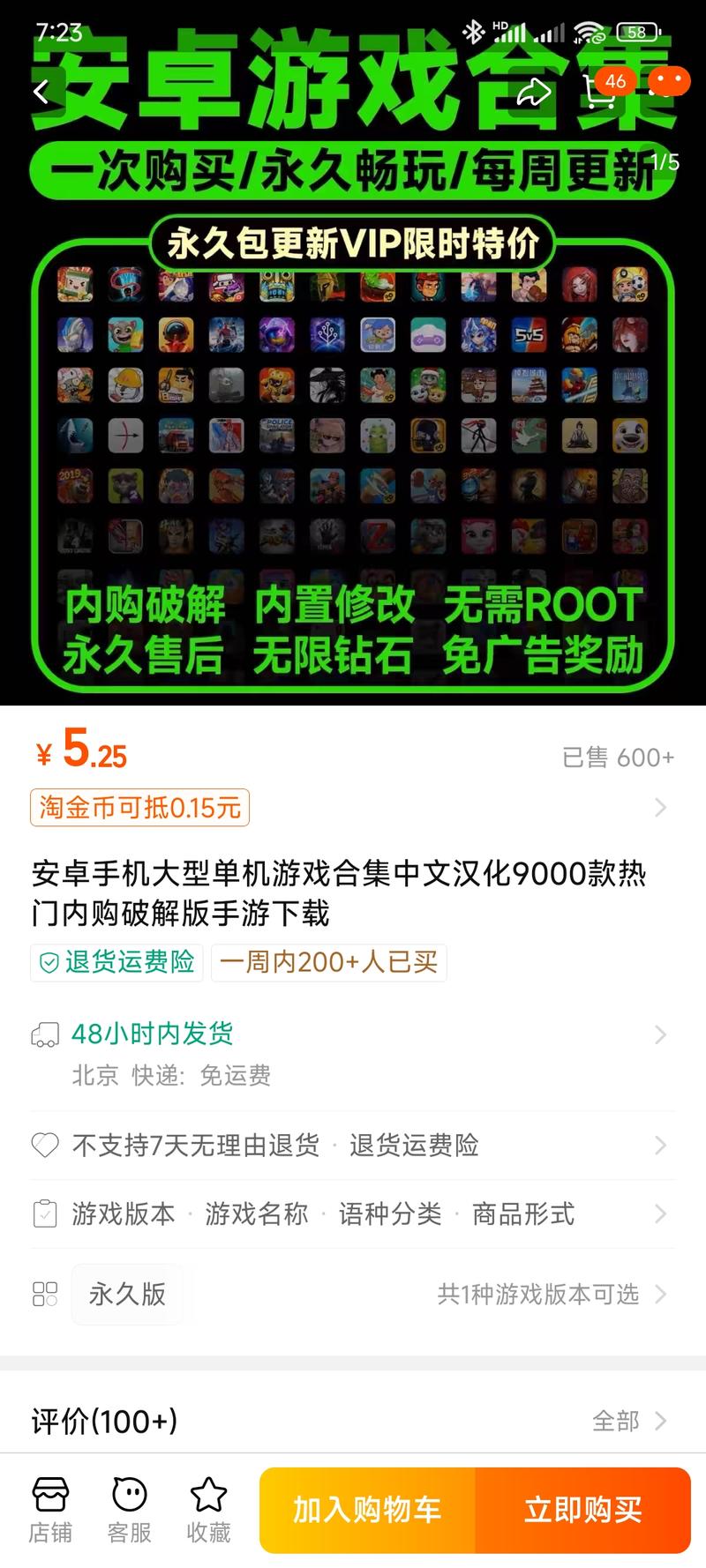Open the 店铺 shop icon
Screen dimensions: 706x1568
51,1510
